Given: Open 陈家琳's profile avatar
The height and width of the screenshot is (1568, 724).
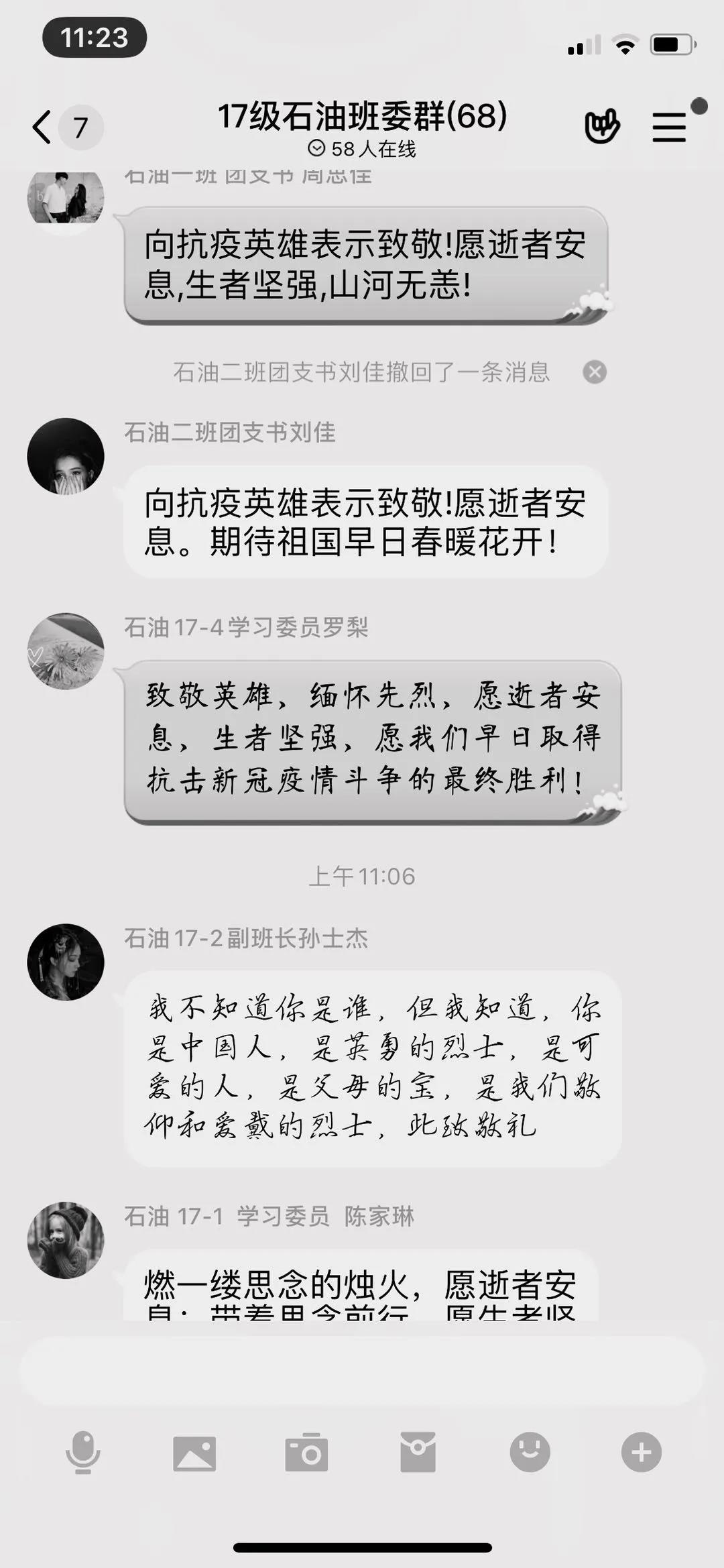Looking at the screenshot, I should (x=66, y=1240).
